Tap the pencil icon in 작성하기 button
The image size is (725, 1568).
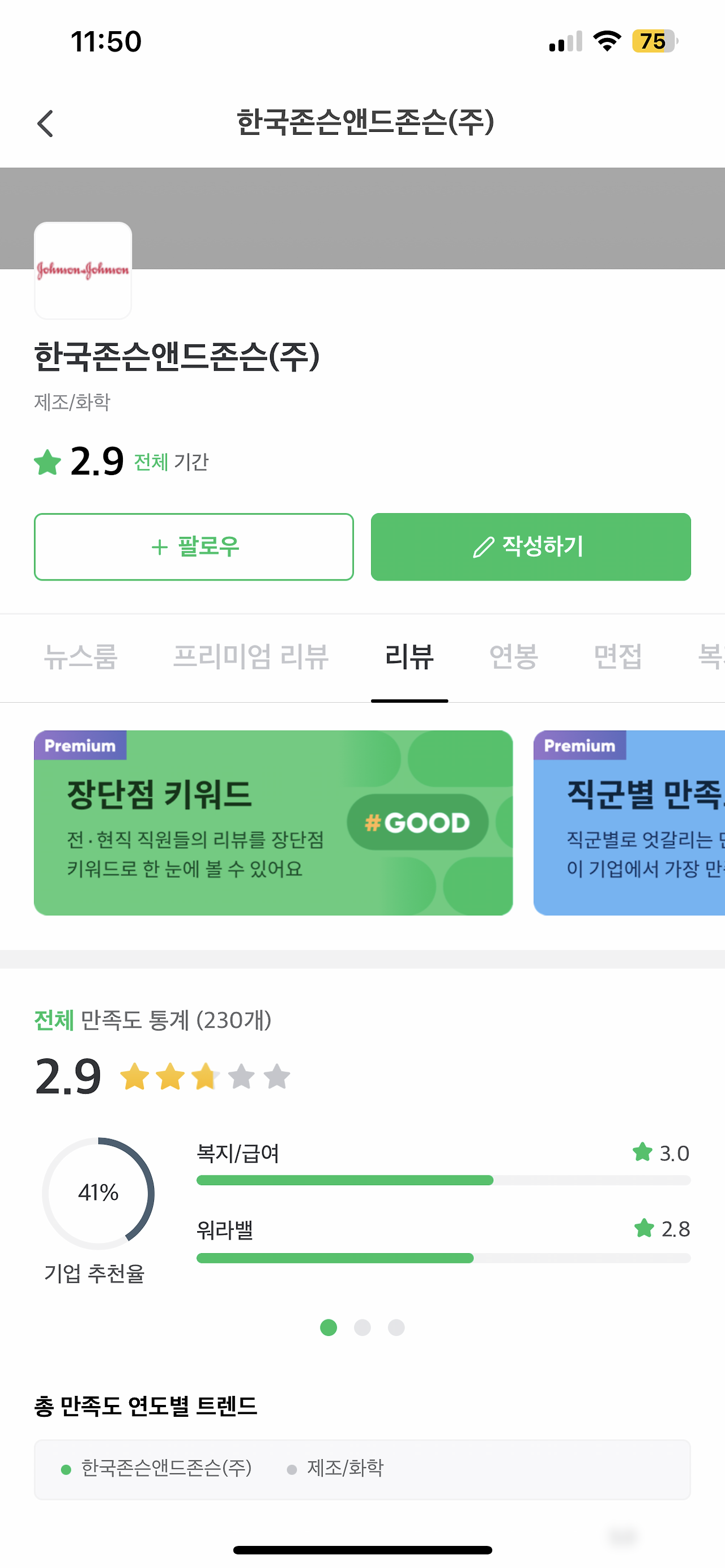tap(483, 546)
